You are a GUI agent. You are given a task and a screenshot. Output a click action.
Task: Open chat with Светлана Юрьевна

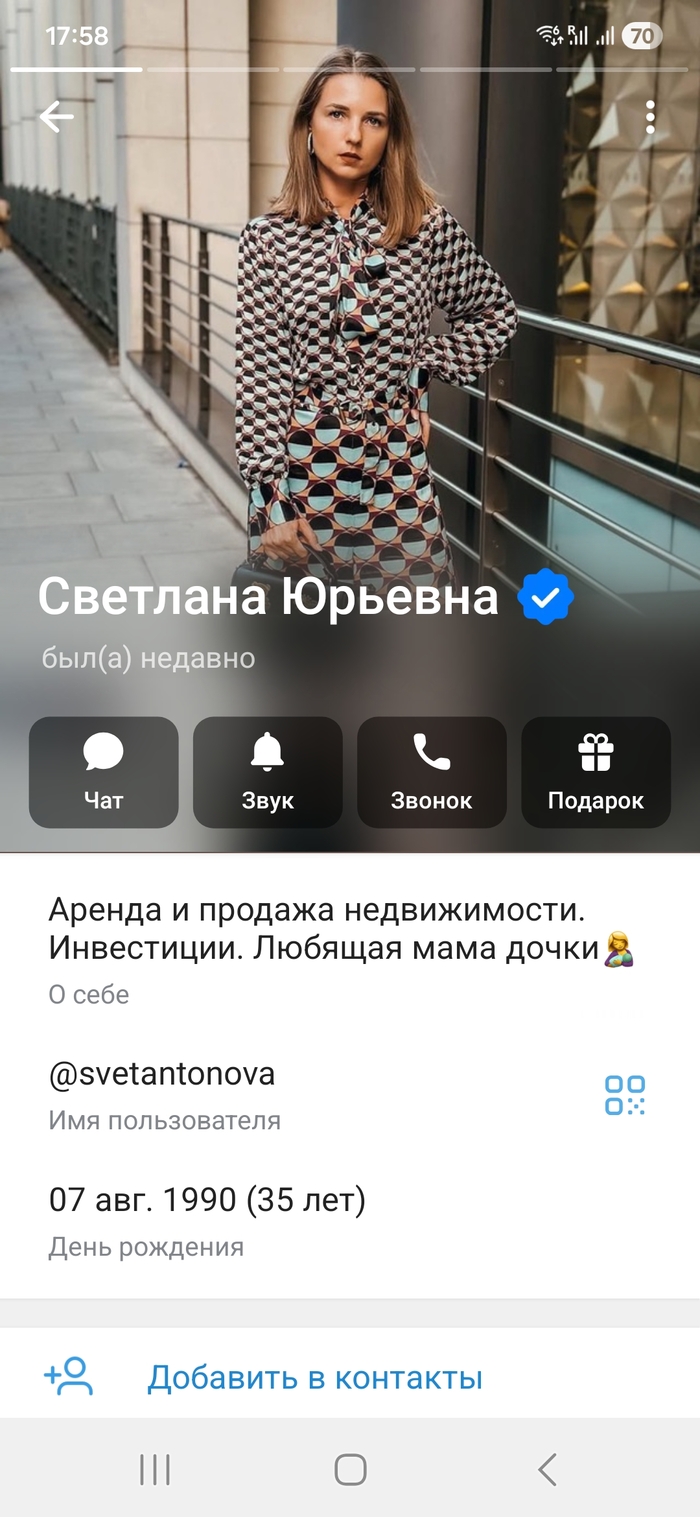(104, 772)
